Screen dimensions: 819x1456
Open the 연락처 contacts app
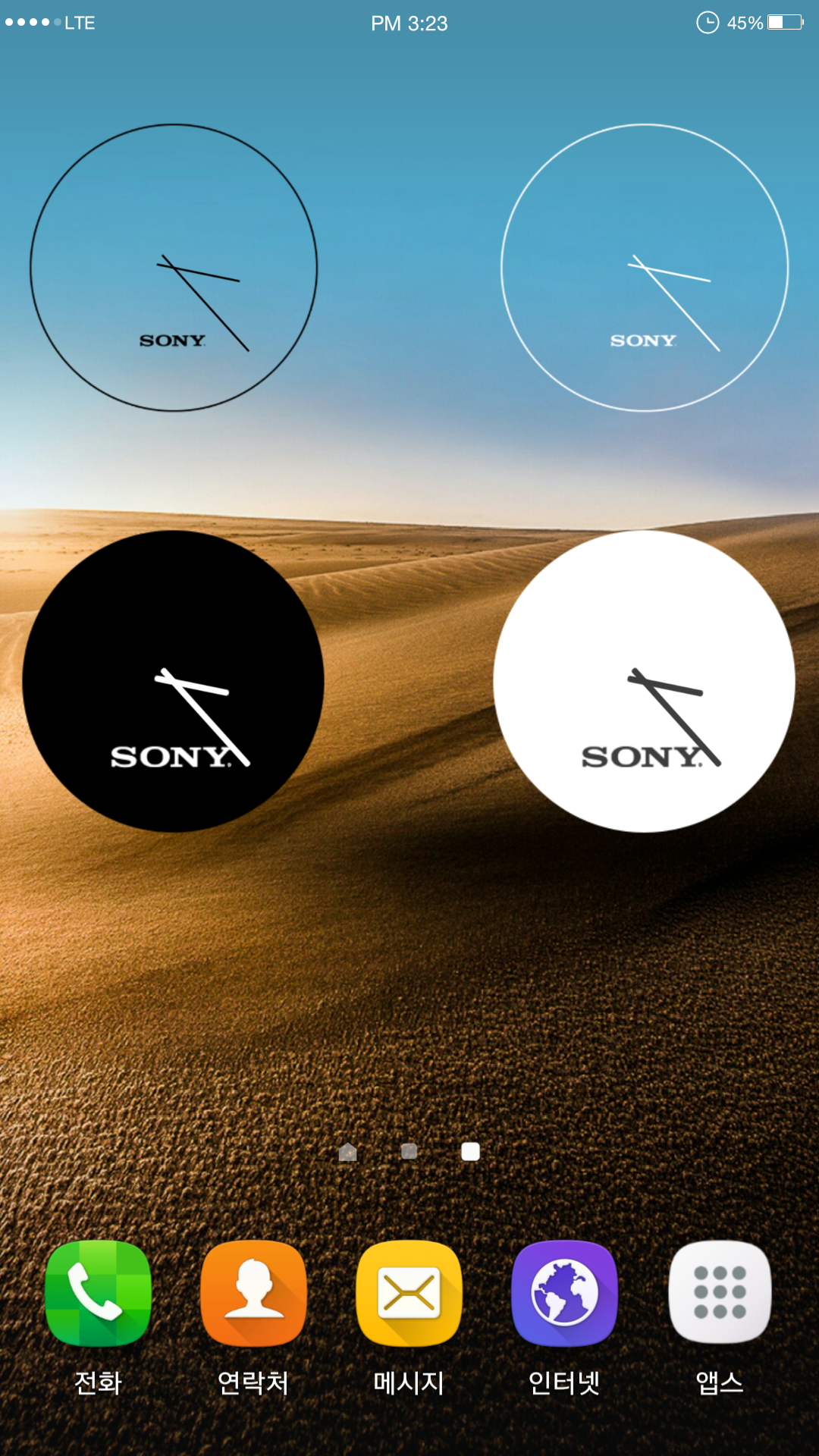point(253,1294)
